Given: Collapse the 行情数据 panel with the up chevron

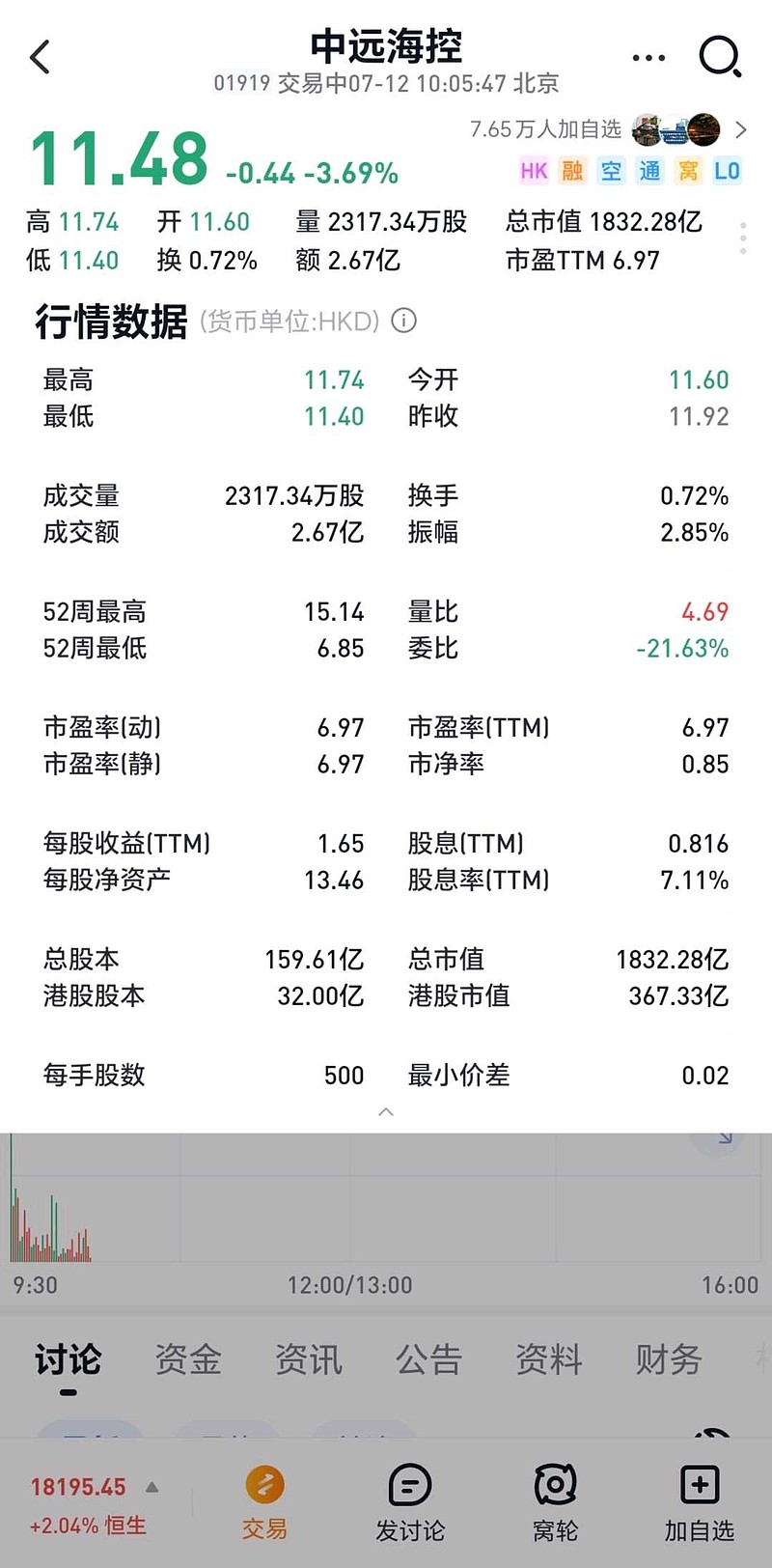Looking at the screenshot, I should (386, 1111).
